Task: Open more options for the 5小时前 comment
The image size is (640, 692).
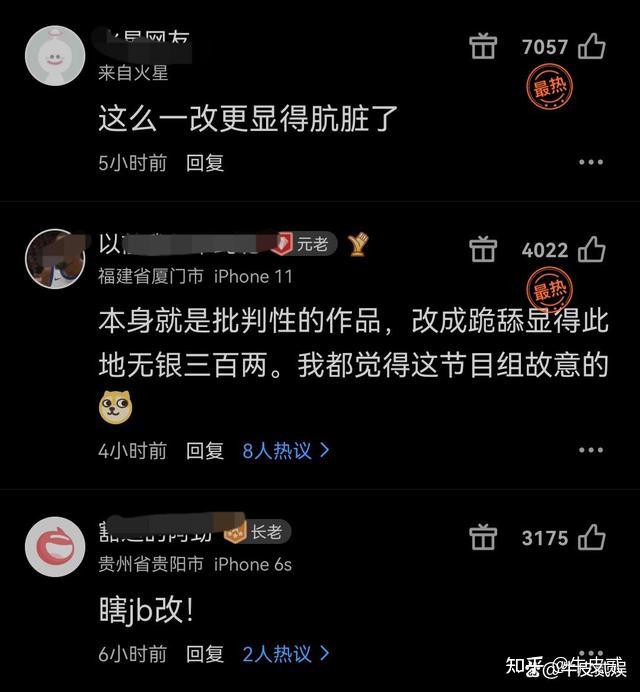Action: (591, 162)
